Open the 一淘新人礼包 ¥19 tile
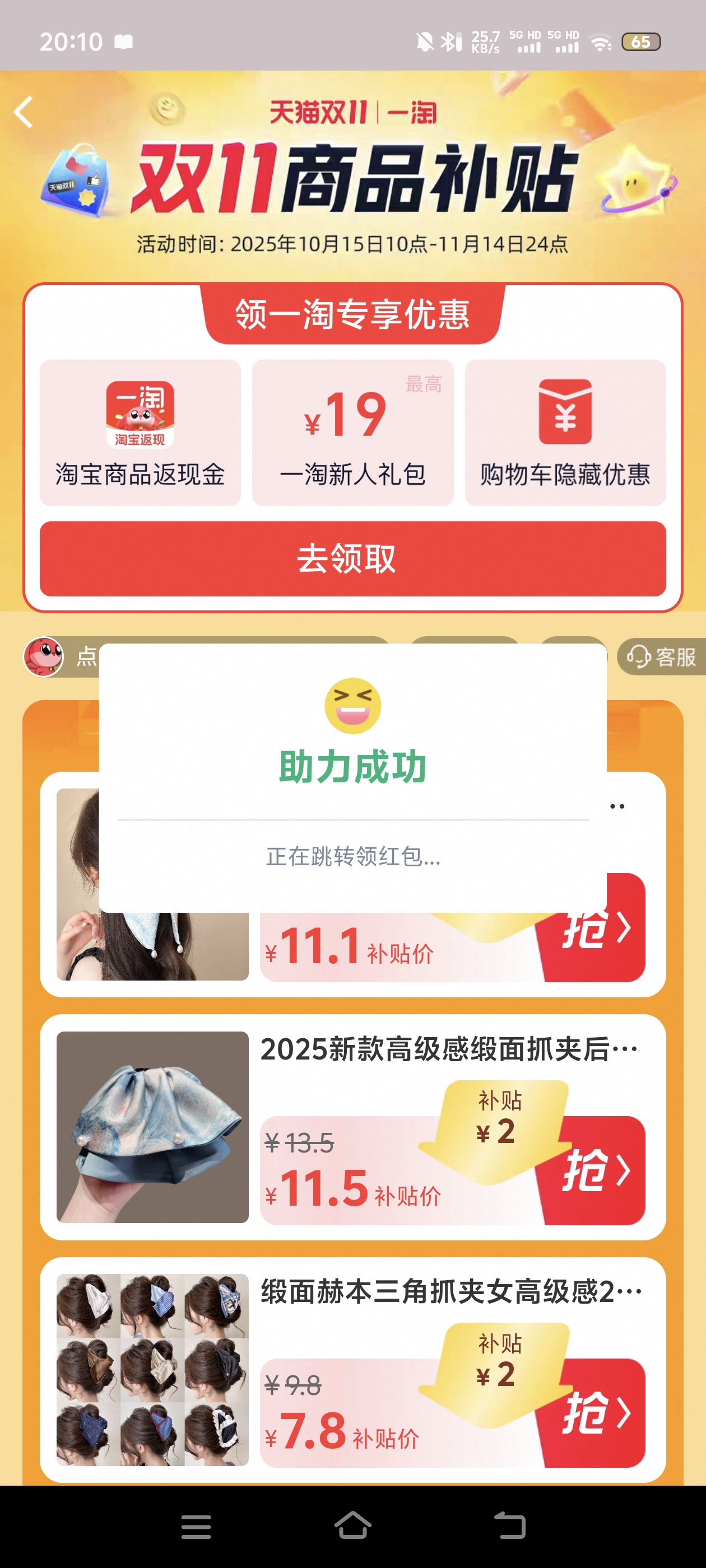Screen dimensions: 706x1568 click(x=352, y=432)
